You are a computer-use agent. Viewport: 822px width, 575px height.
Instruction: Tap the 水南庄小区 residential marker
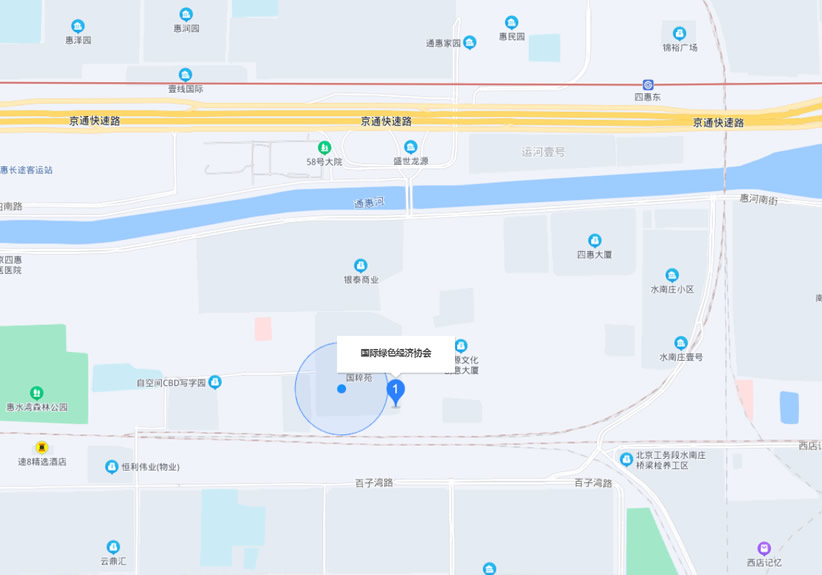coord(672,275)
